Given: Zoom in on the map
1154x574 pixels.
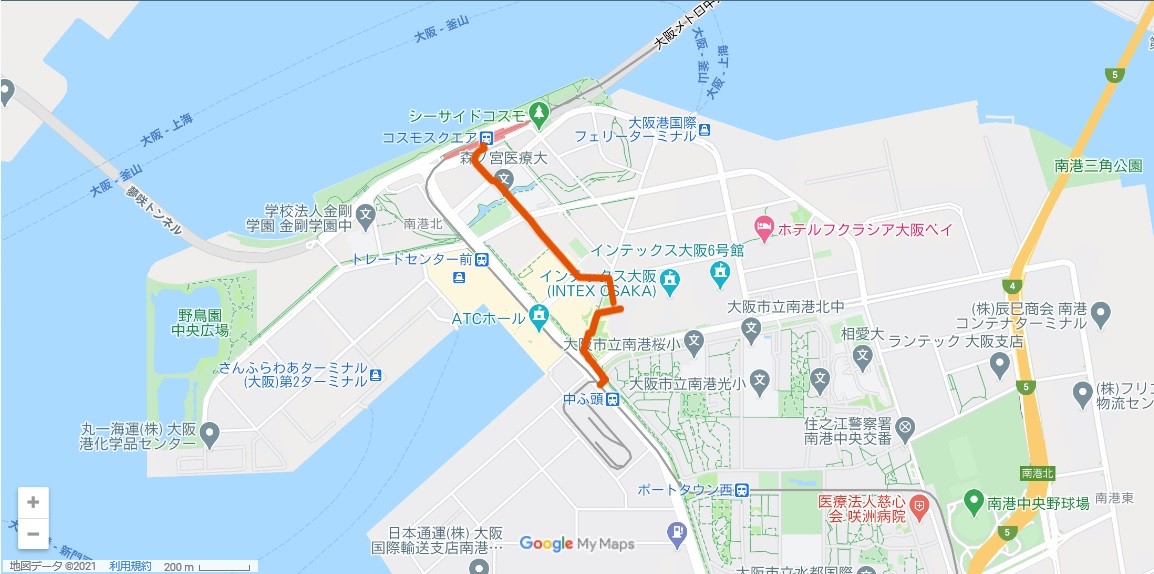Looking at the screenshot, I should click(x=33, y=502).
